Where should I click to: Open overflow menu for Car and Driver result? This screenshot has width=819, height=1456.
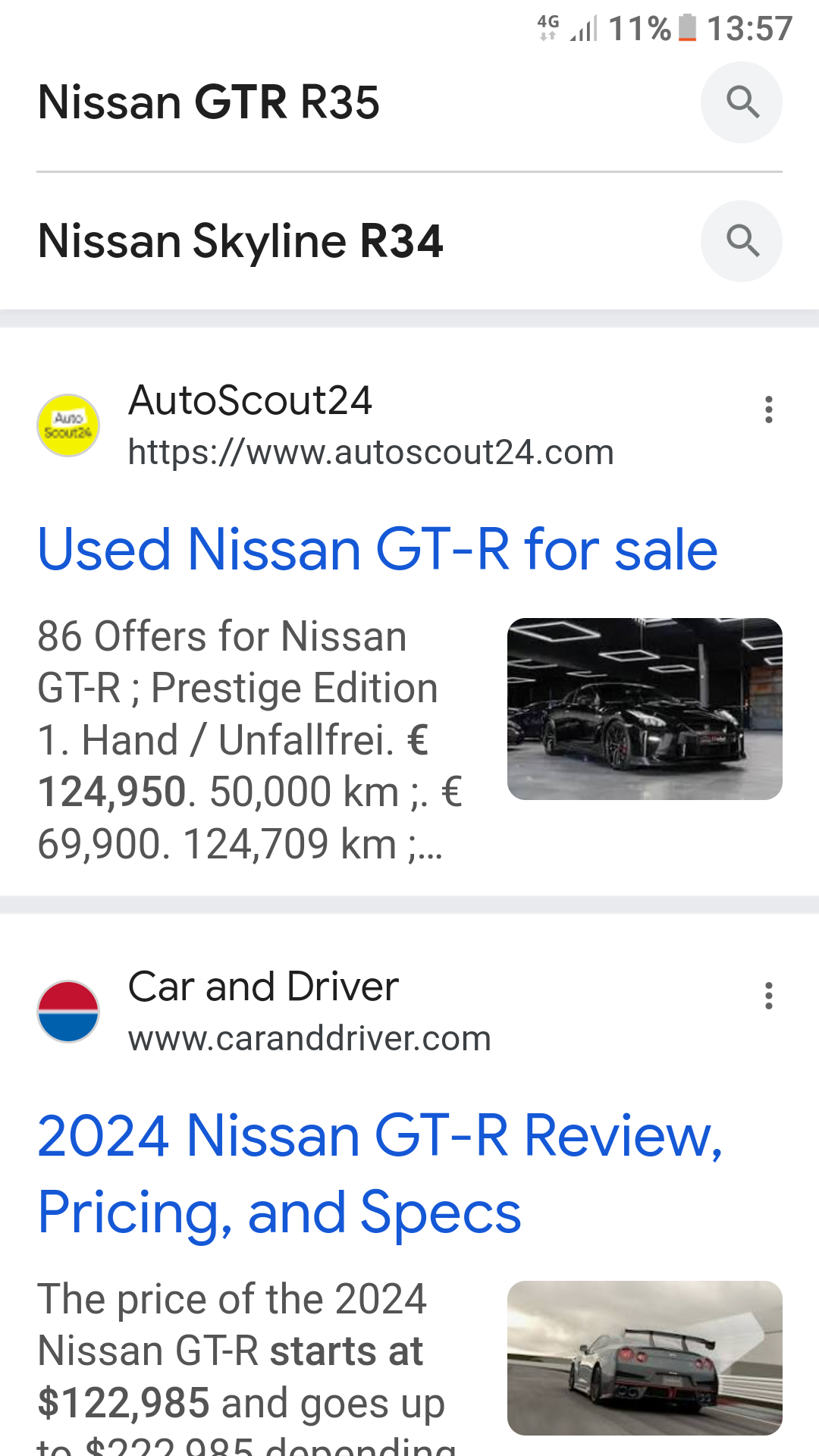tap(768, 996)
